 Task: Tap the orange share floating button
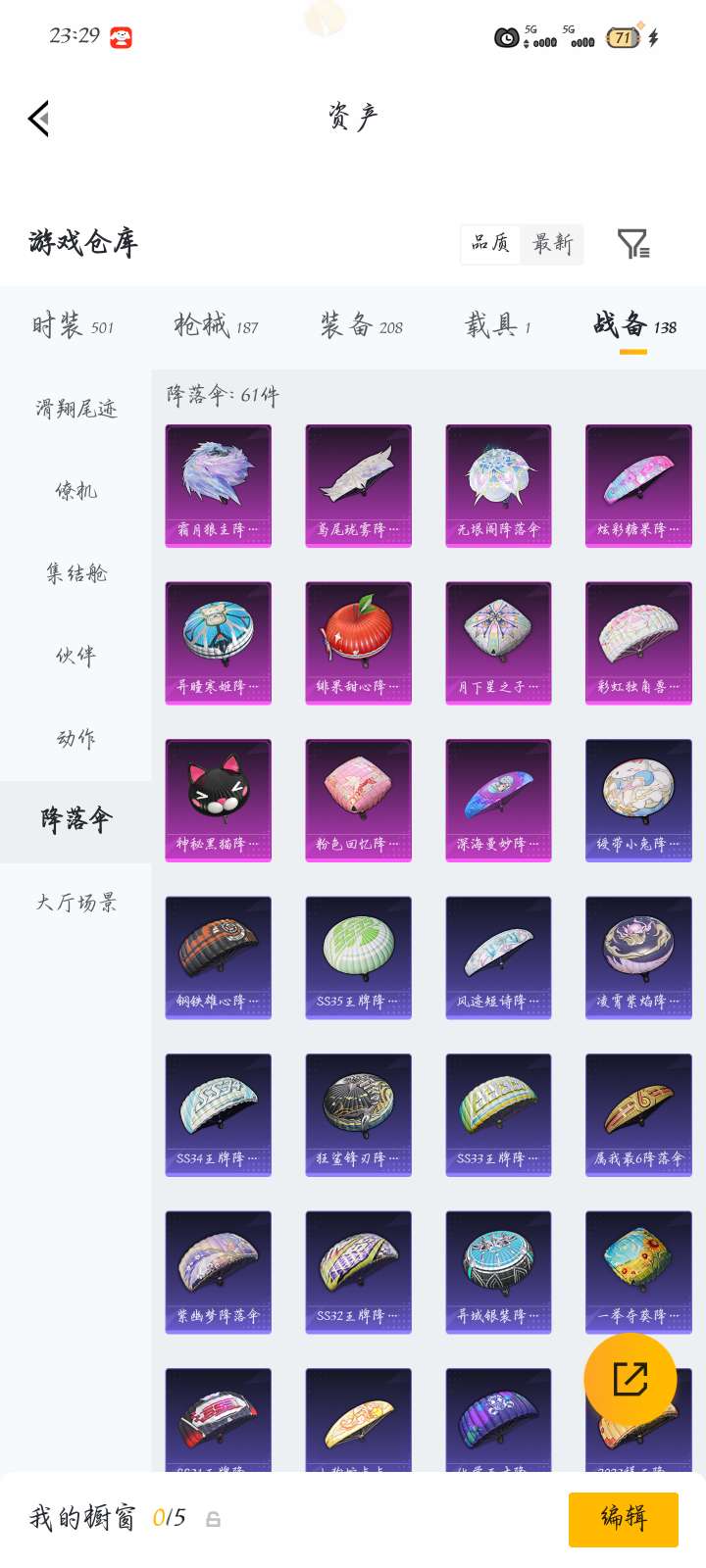[630, 1379]
